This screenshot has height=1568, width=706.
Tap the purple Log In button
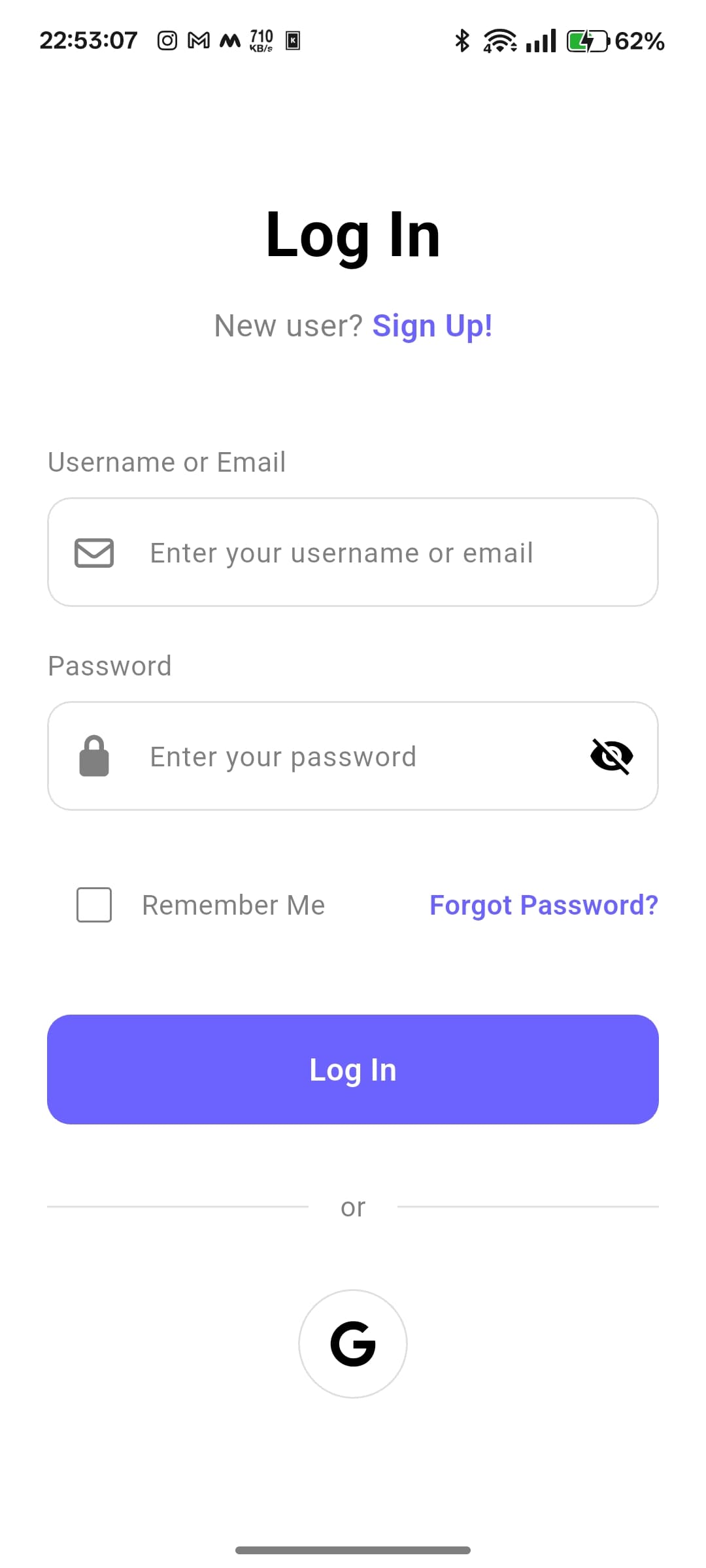click(x=353, y=1070)
